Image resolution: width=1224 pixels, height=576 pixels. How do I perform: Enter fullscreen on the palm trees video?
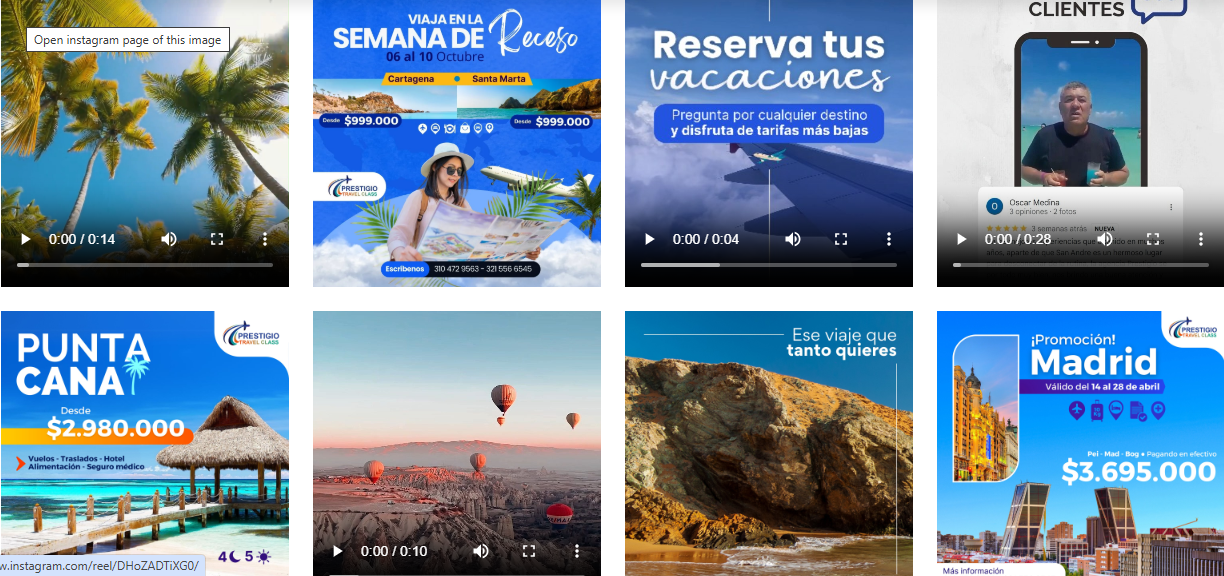(217, 239)
